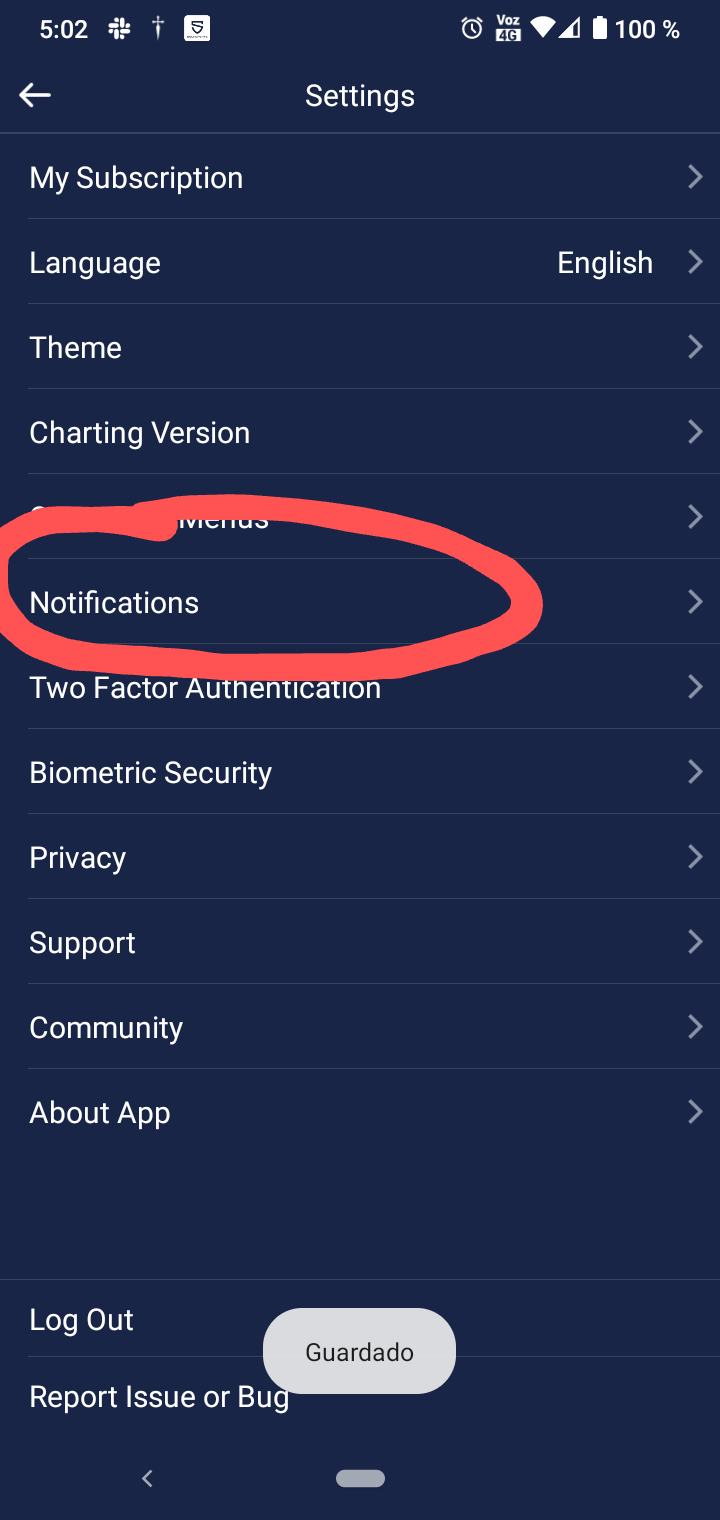Open Theme options
Image resolution: width=720 pixels, height=1520 pixels.
(x=360, y=347)
